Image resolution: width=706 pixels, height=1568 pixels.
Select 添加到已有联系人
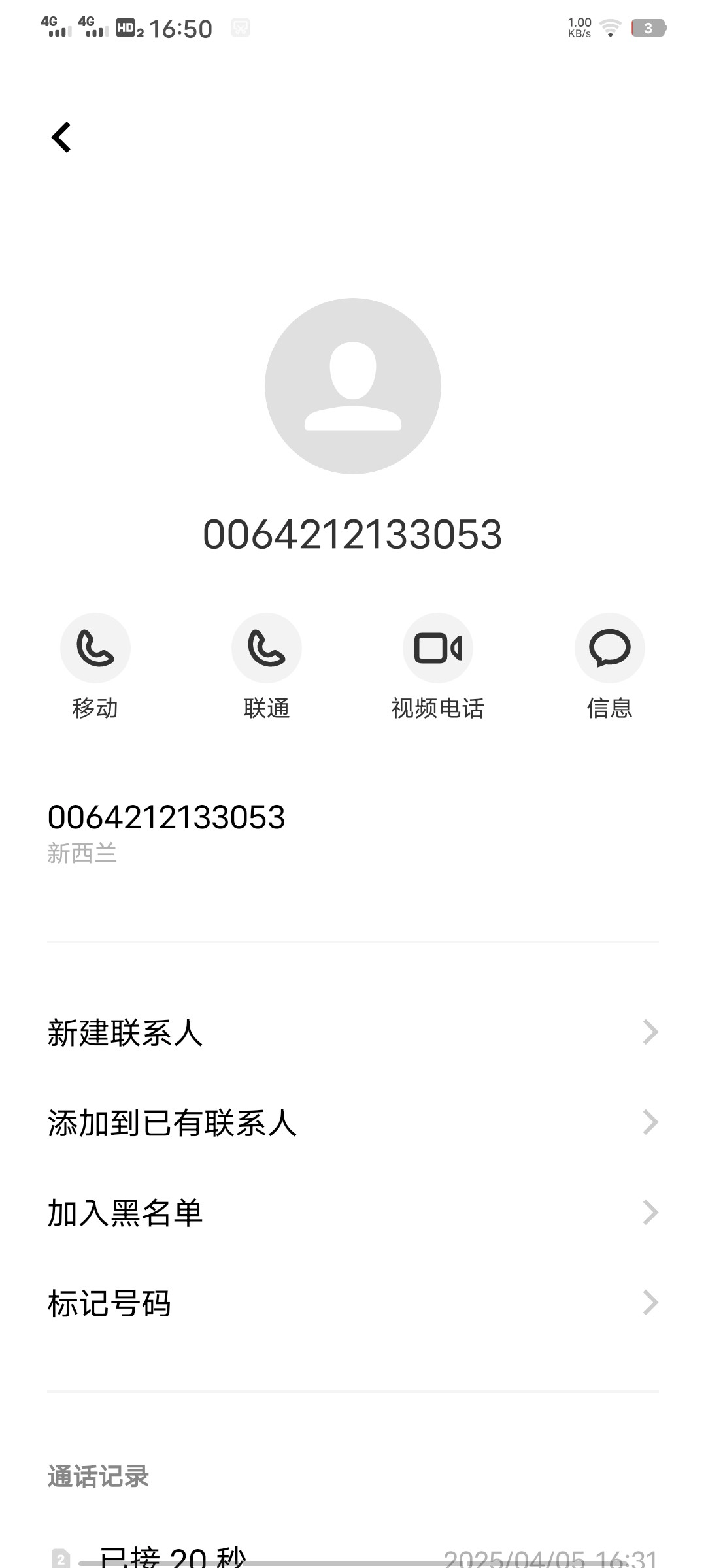(x=353, y=1123)
